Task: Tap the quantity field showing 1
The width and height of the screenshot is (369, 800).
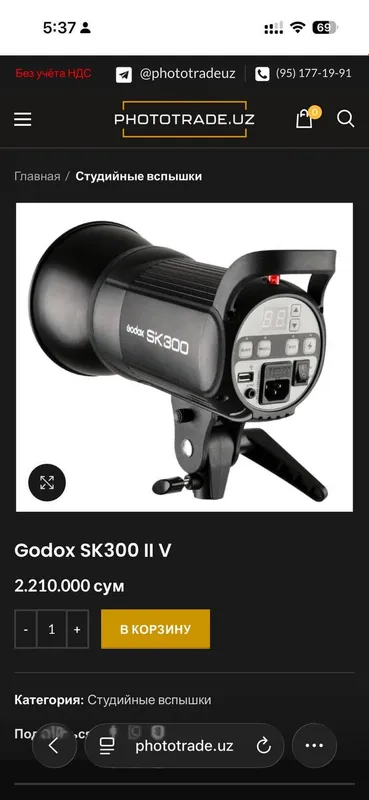Action: [x=52, y=629]
